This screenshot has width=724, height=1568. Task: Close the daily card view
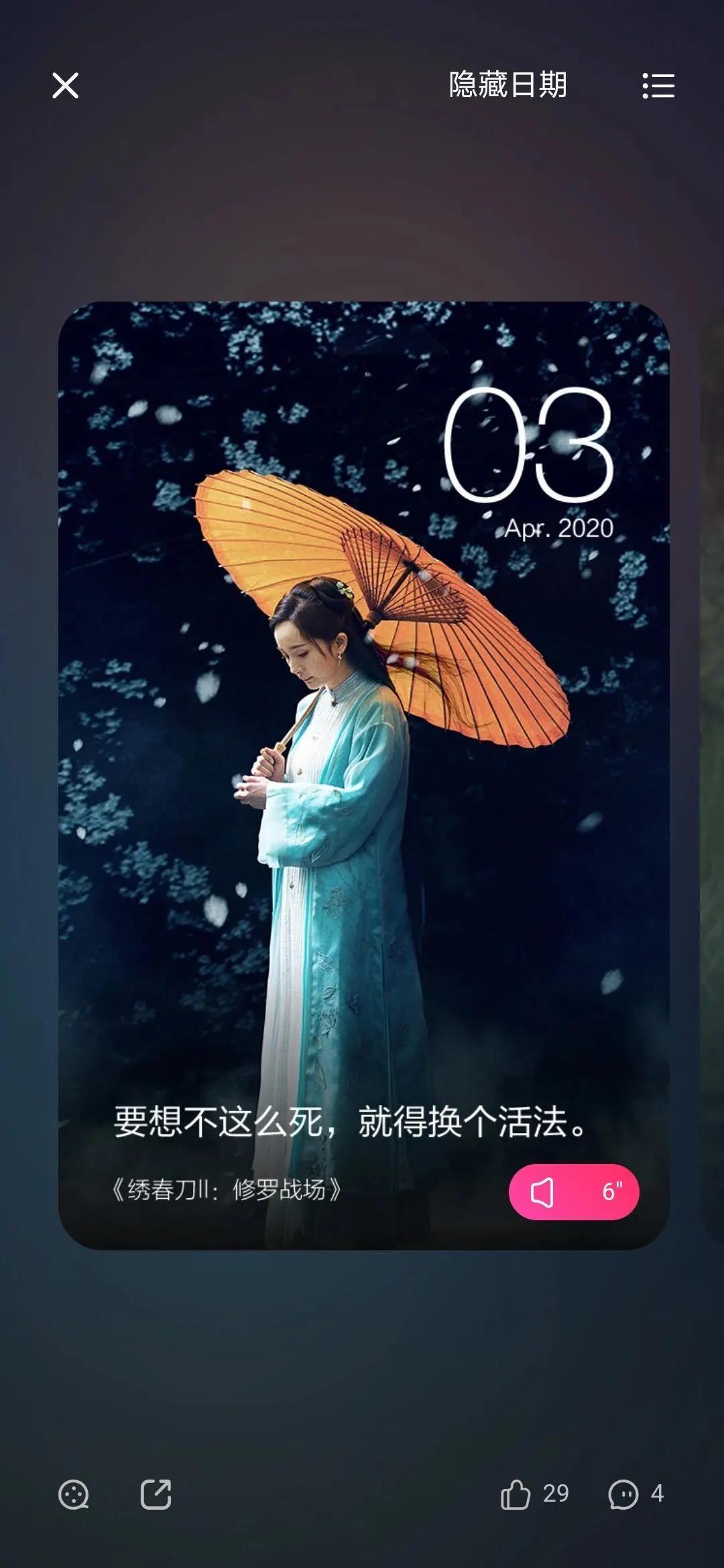pyautogui.click(x=65, y=86)
